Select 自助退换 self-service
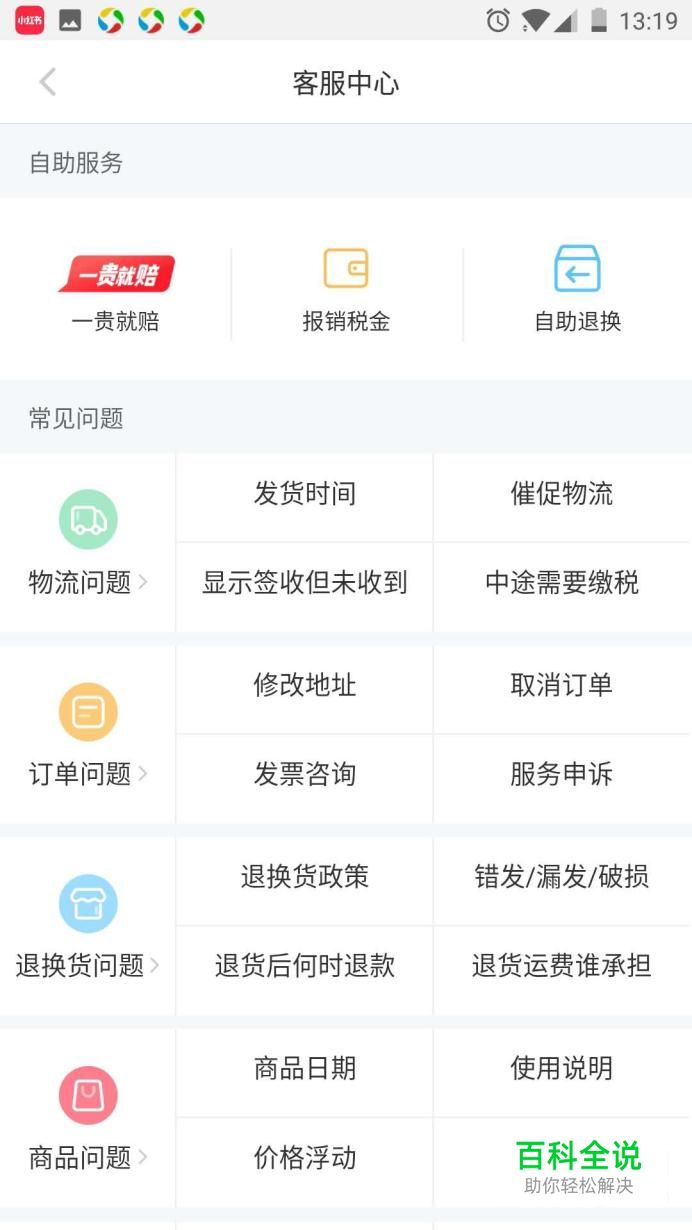692x1230 pixels. click(578, 294)
